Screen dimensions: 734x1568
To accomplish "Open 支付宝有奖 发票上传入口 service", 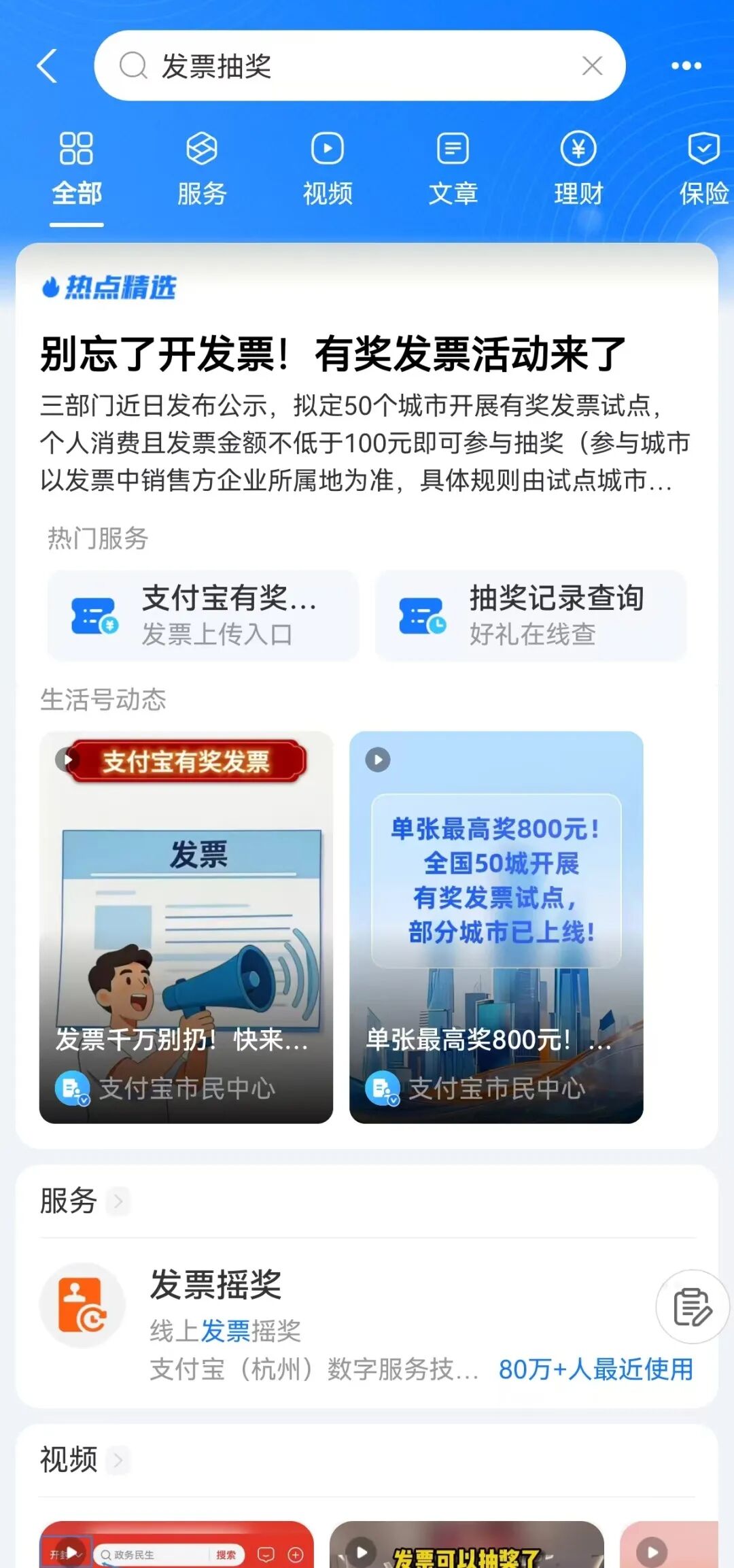I will [x=203, y=615].
